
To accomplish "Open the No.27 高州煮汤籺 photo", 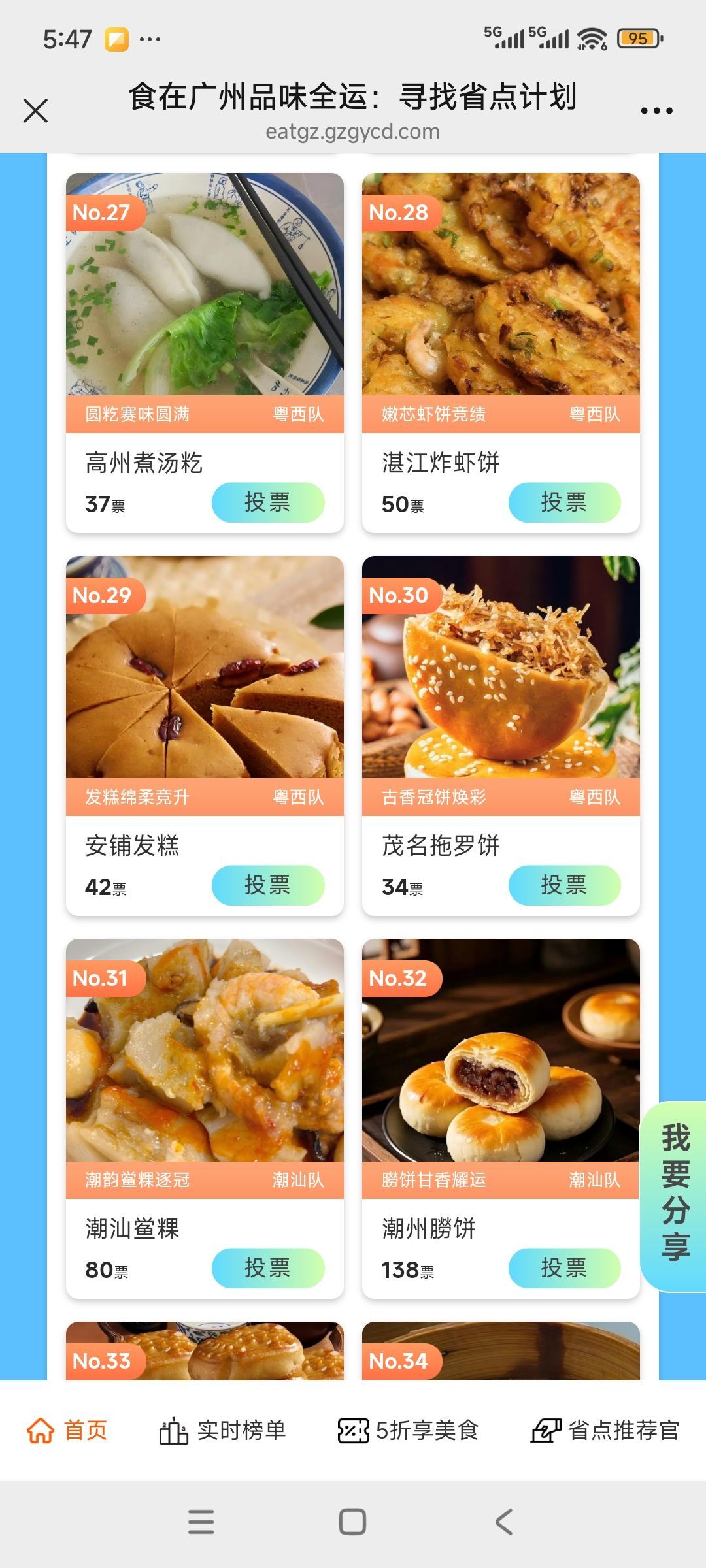I will click(x=205, y=284).
